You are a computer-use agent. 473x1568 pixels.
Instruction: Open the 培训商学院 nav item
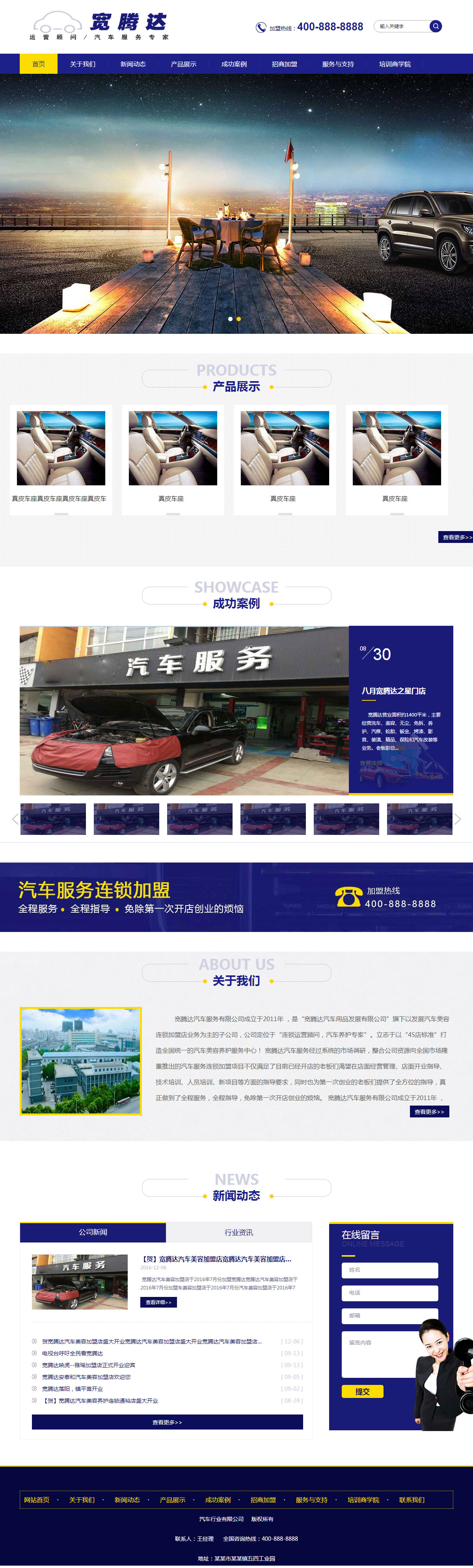[x=395, y=64]
